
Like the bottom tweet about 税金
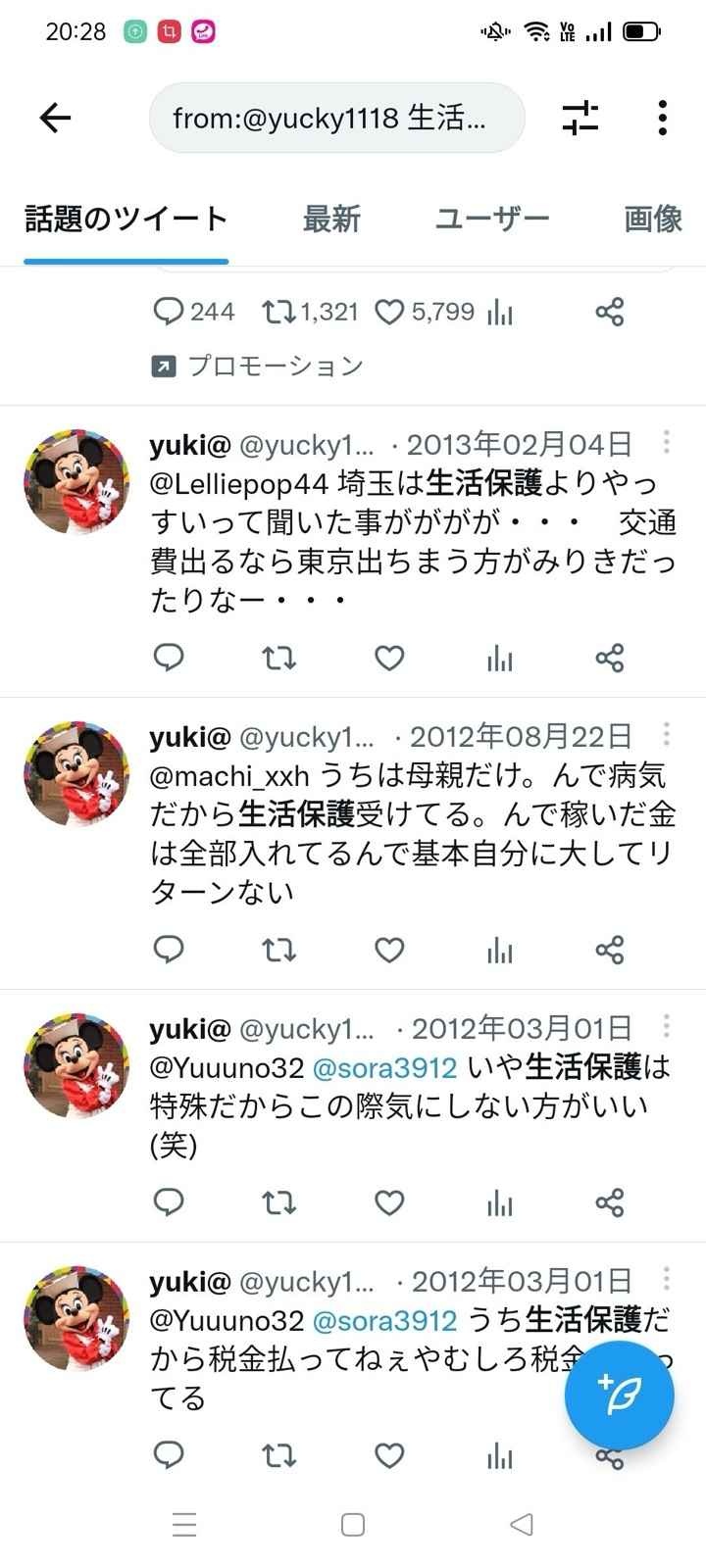[388, 1457]
